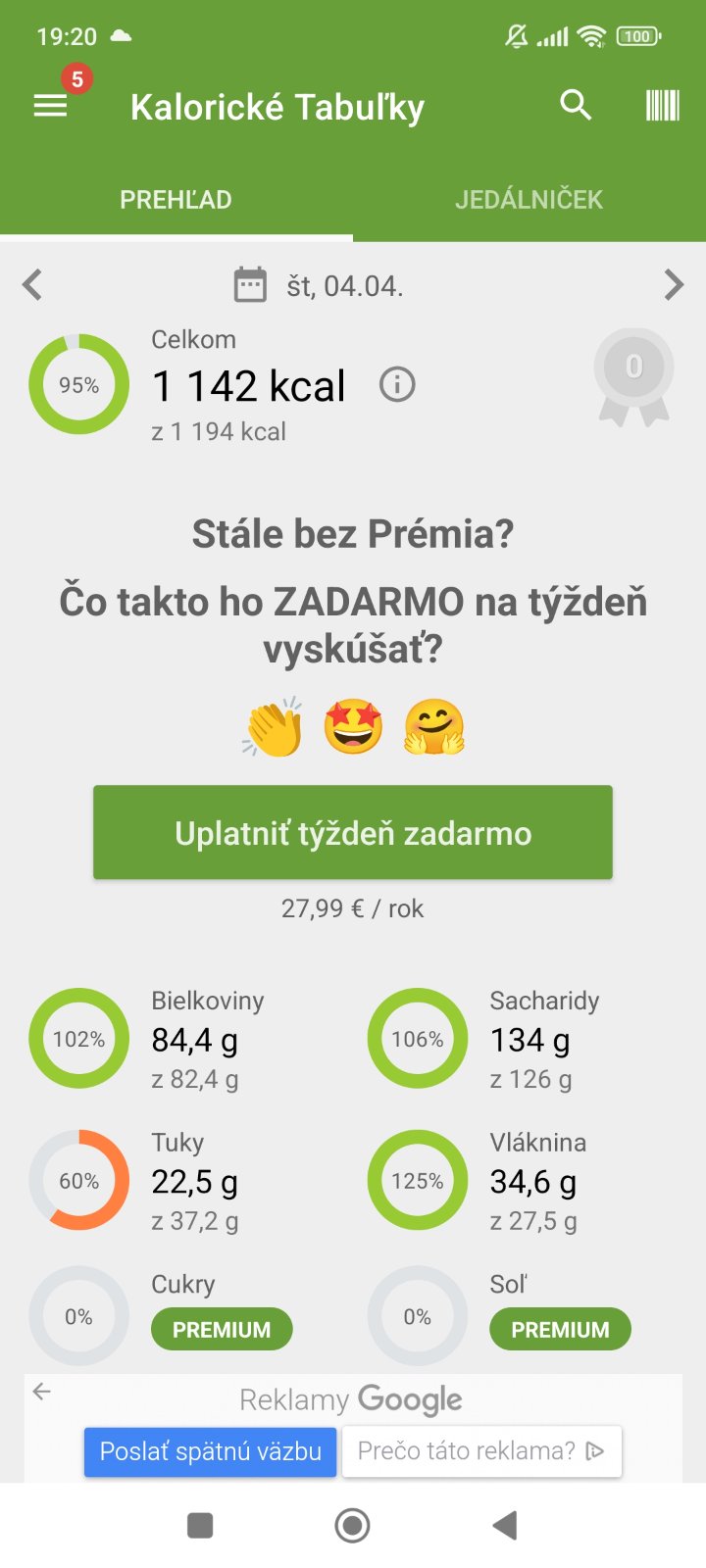Show info about total calories

(x=397, y=385)
